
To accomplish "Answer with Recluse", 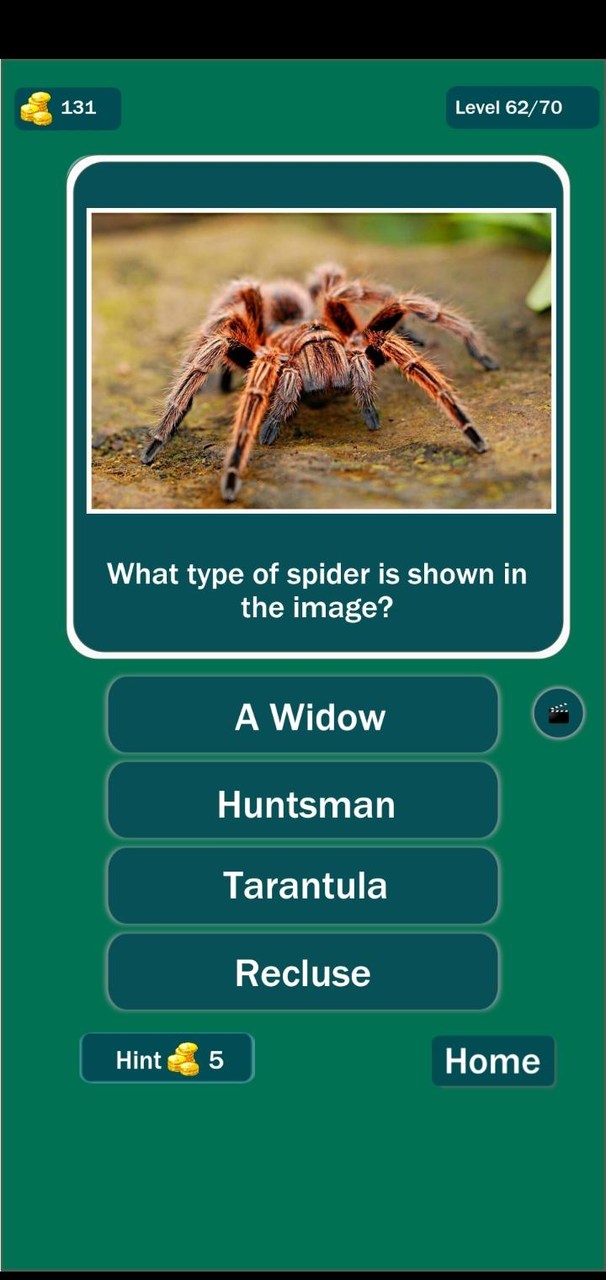I will 302,972.
